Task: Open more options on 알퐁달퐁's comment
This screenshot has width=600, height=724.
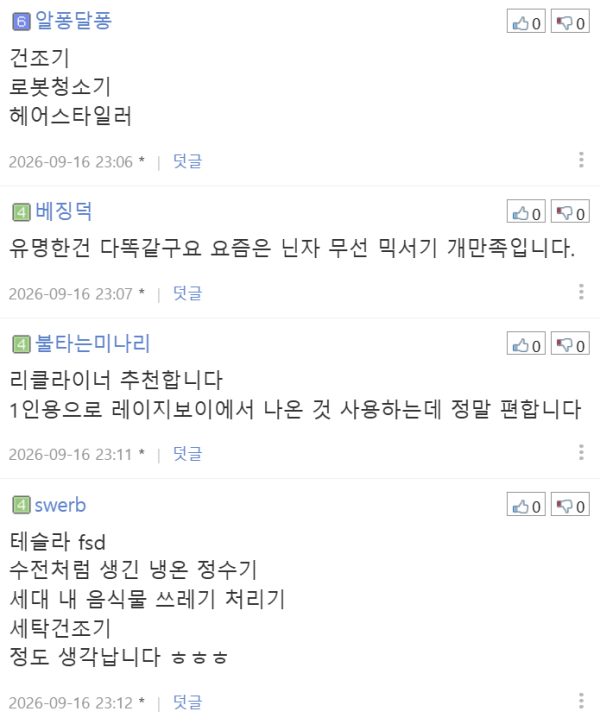Action: (581, 160)
